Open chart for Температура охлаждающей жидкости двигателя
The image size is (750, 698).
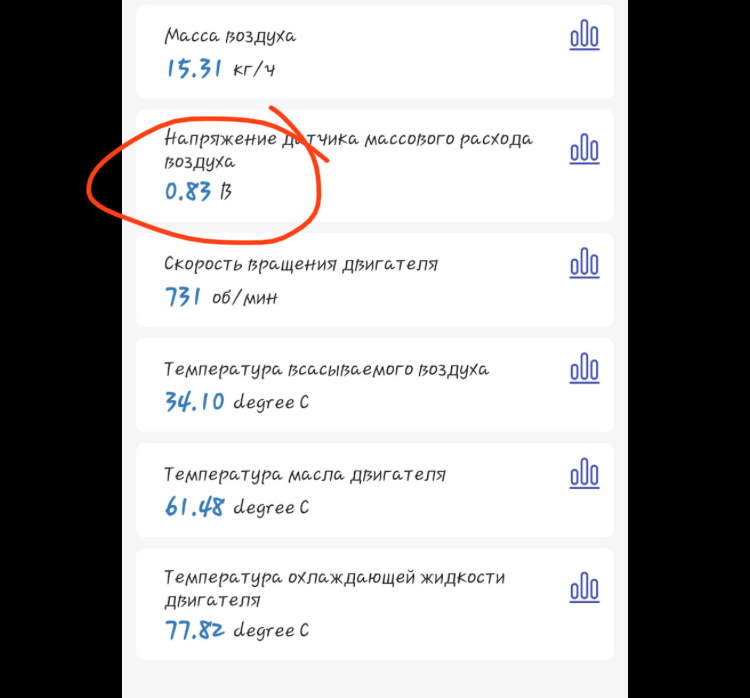(584, 588)
